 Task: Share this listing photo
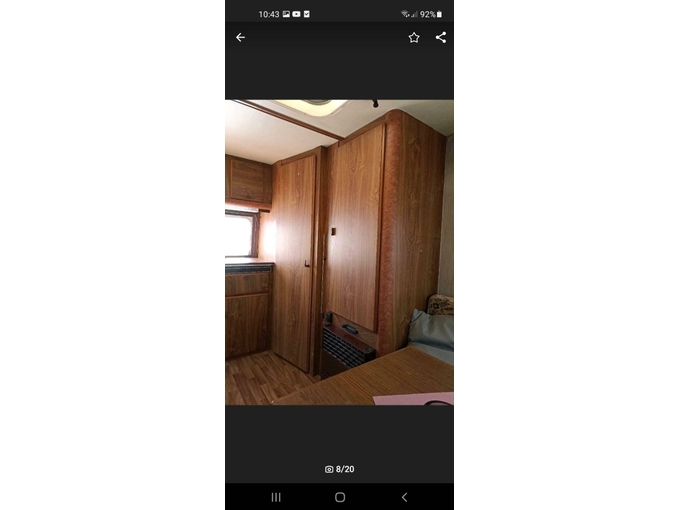pos(440,37)
